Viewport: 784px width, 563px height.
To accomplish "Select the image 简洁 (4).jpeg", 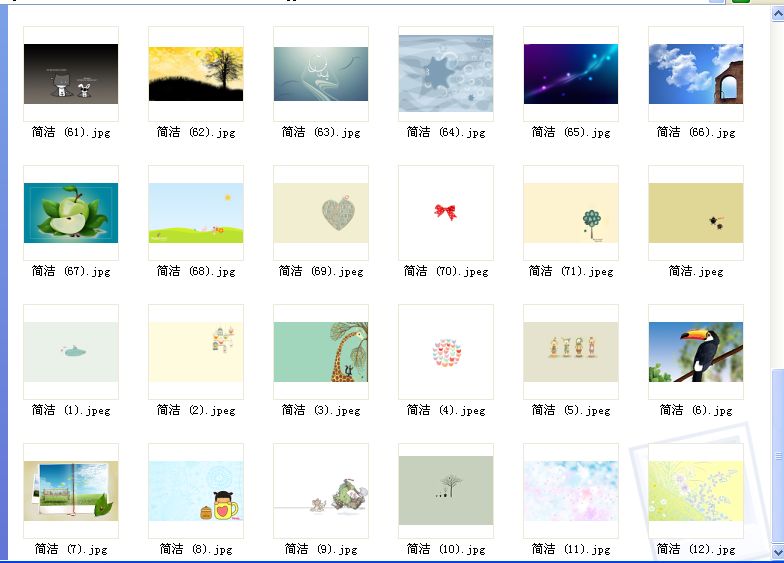I will (446, 352).
